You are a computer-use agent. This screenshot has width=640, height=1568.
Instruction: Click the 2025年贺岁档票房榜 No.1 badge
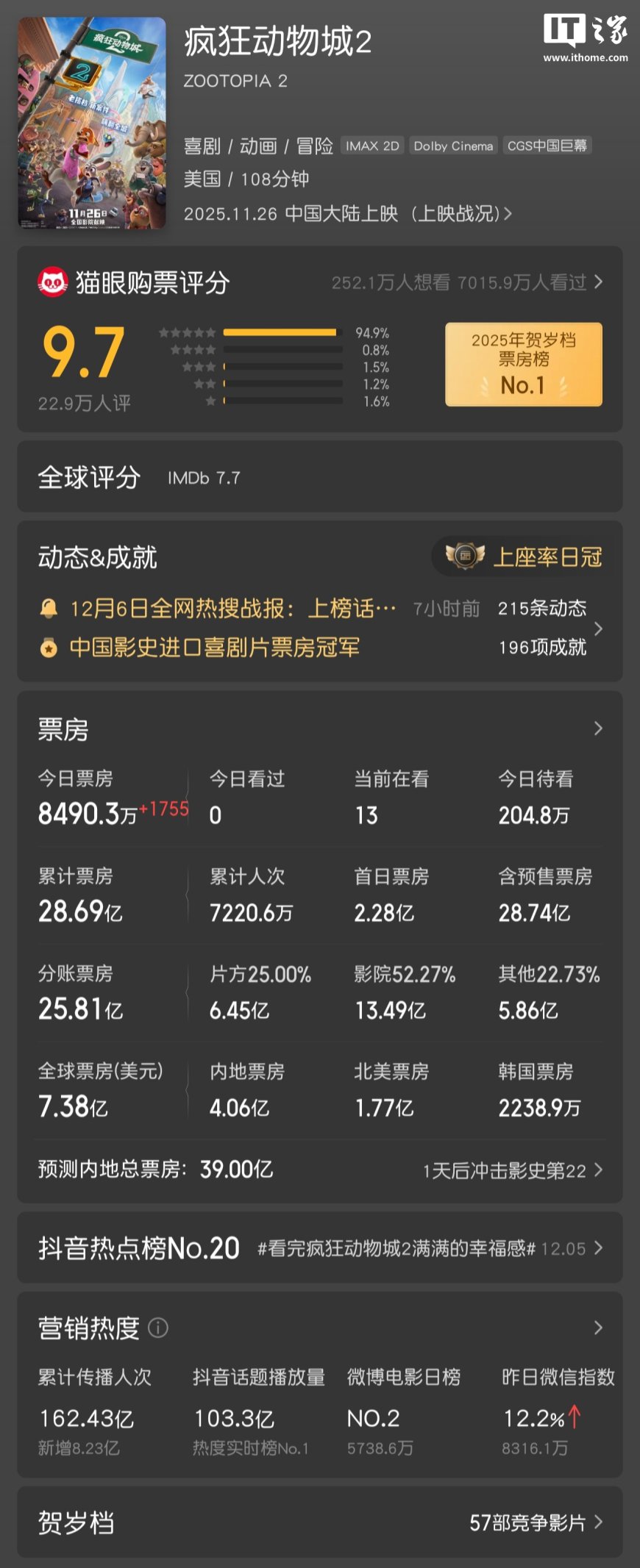point(524,364)
